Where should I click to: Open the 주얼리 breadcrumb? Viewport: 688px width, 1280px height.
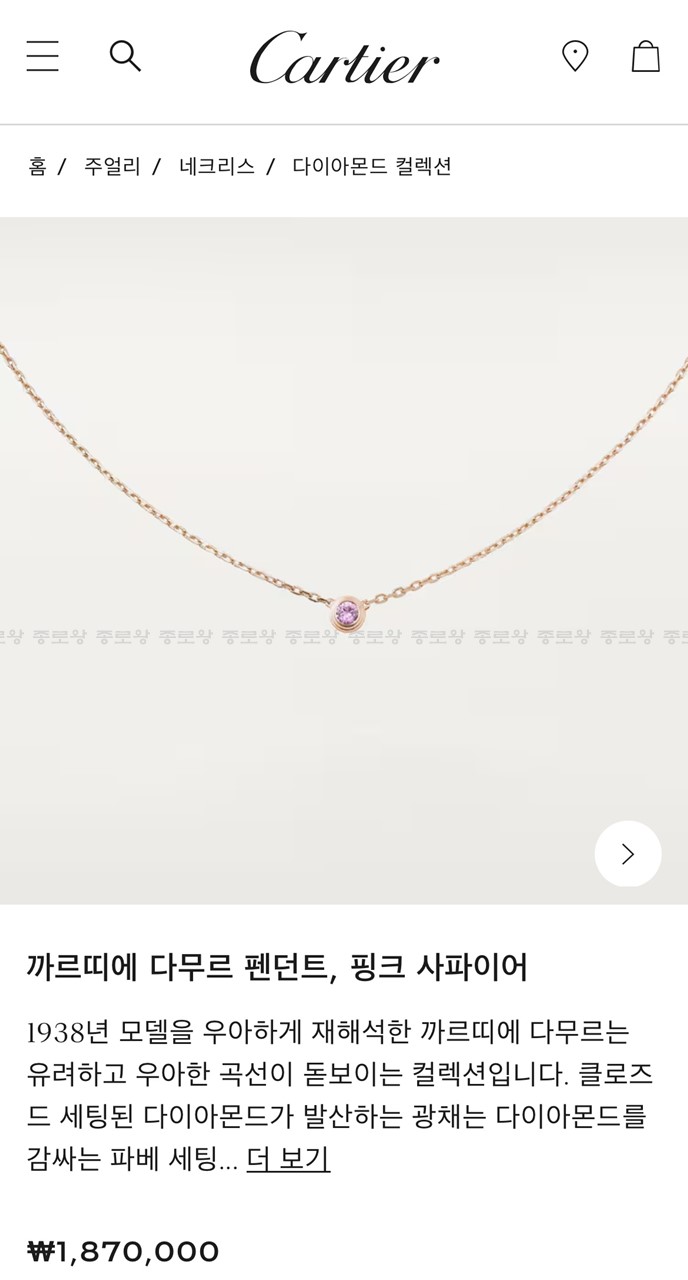coord(112,166)
